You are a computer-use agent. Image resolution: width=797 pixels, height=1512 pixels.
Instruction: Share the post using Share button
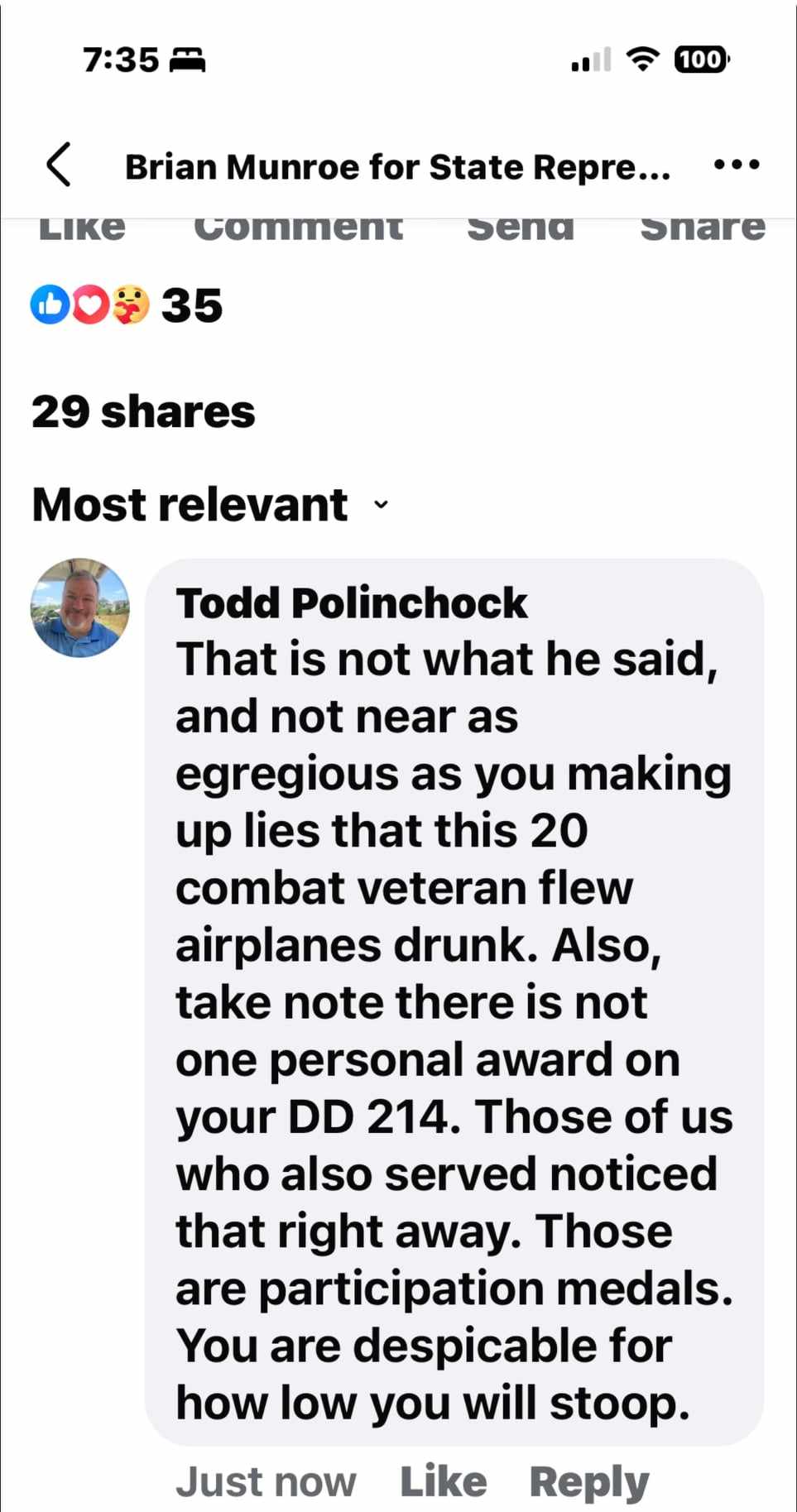tap(702, 228)
